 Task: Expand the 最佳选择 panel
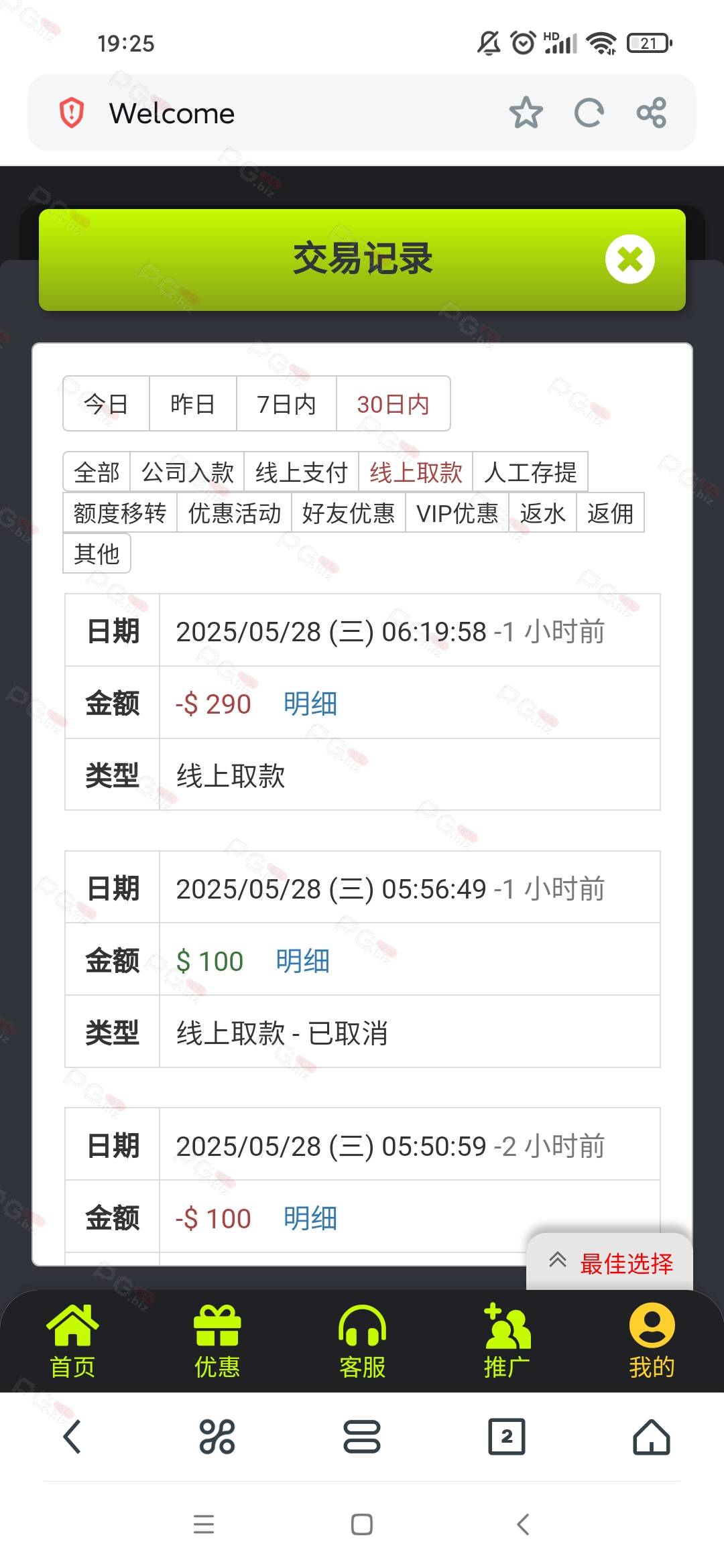coord(610,1263)
